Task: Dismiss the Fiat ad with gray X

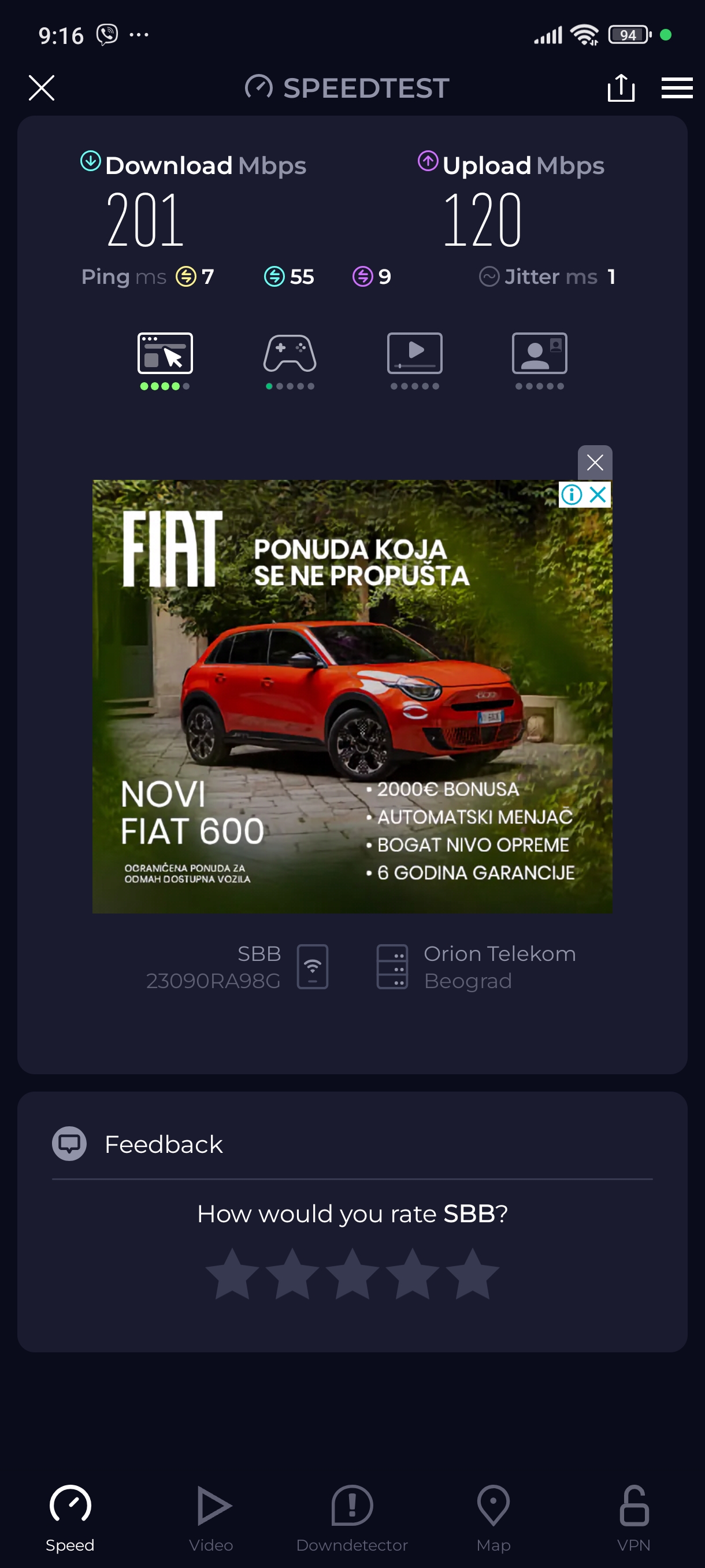Action: (x=594, y=463)
